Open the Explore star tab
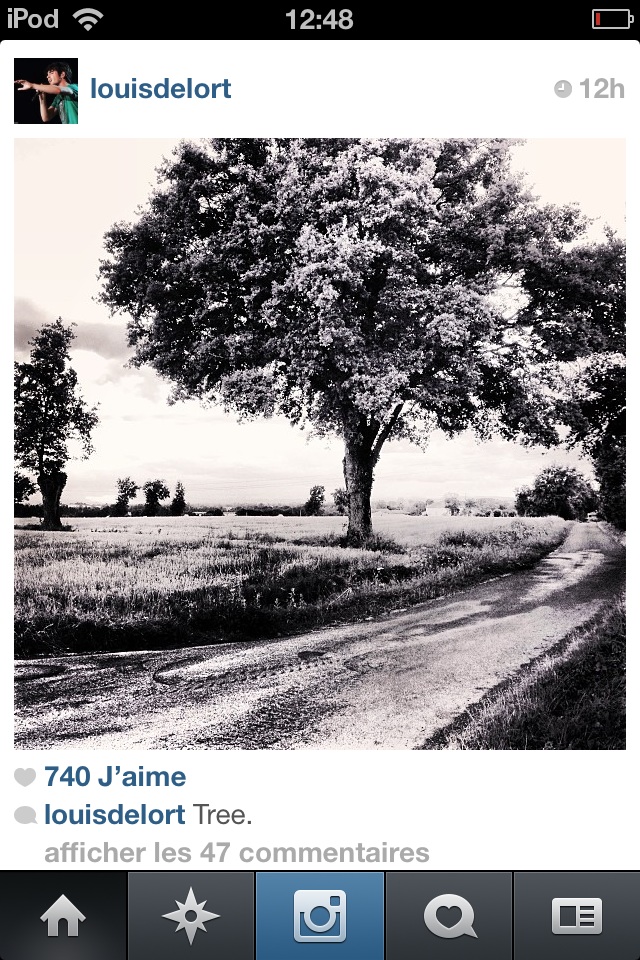Screen dimensions: 640x960 (x=191, y=916)
